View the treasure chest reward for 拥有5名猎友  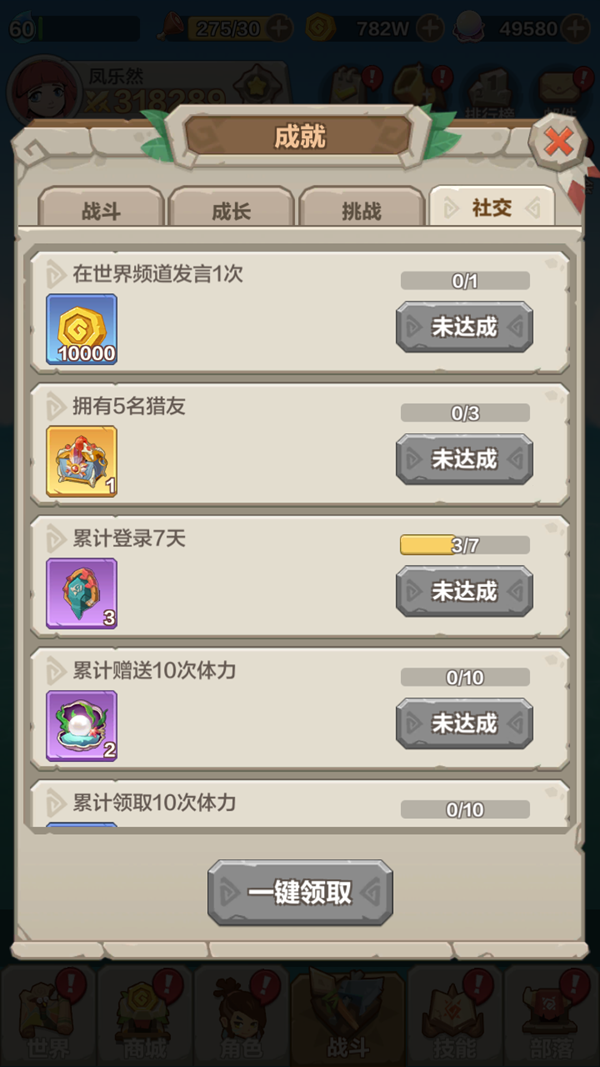[82, 461]
